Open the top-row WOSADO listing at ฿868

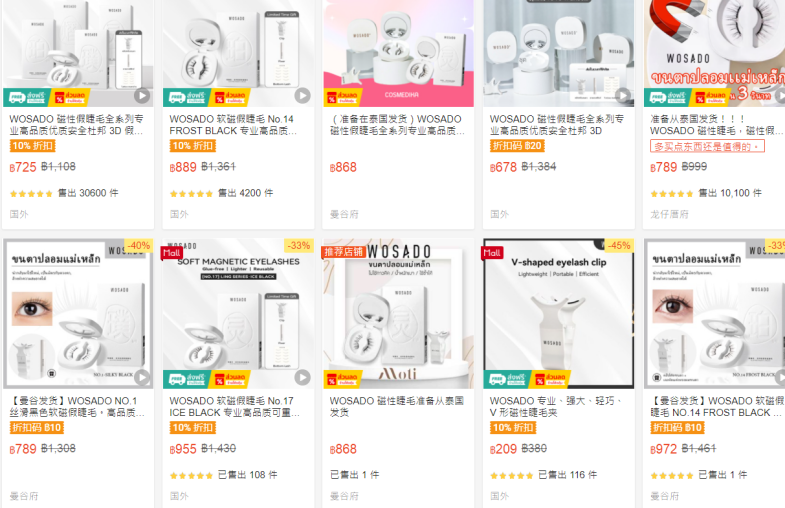point(398,124)
